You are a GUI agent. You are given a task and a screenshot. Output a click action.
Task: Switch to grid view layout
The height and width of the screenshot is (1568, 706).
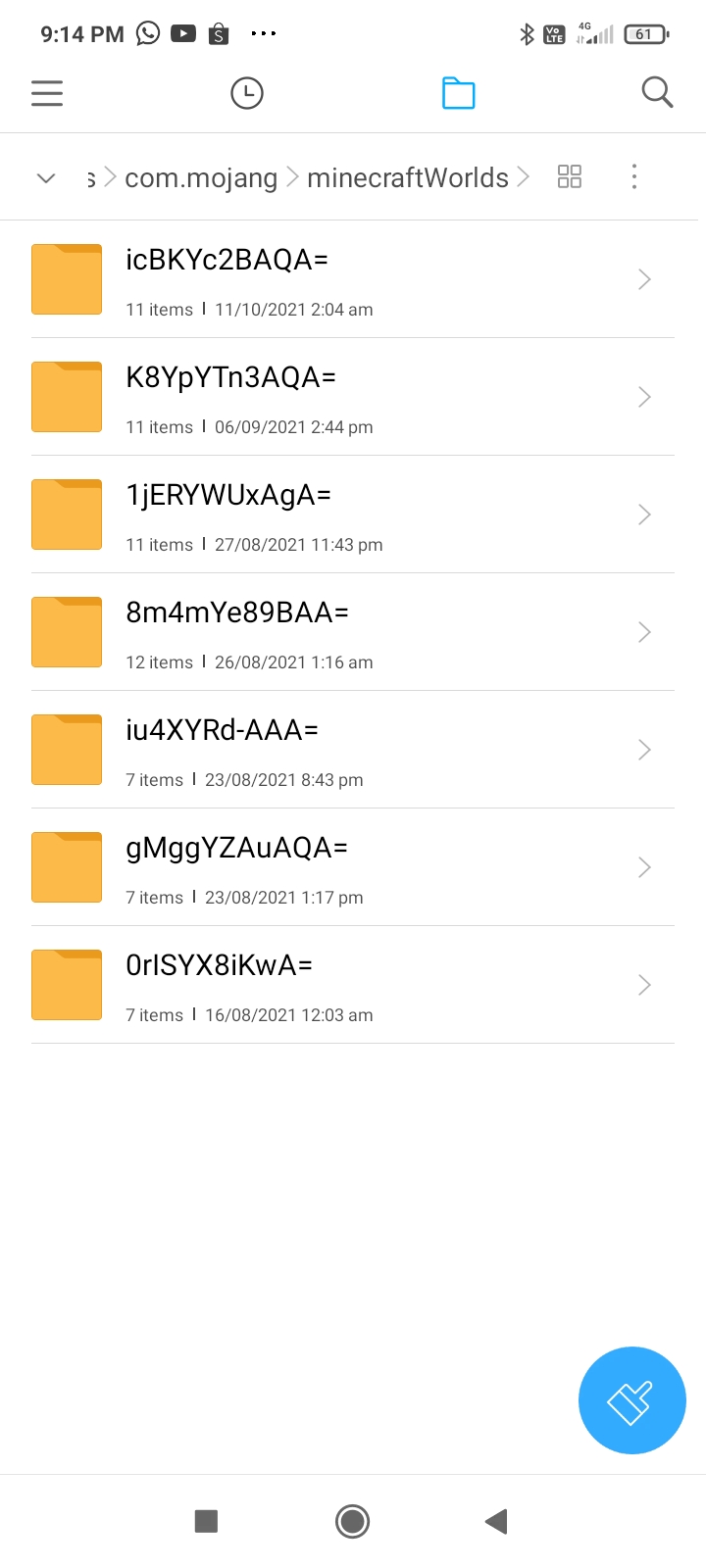[x=569, y=176]
